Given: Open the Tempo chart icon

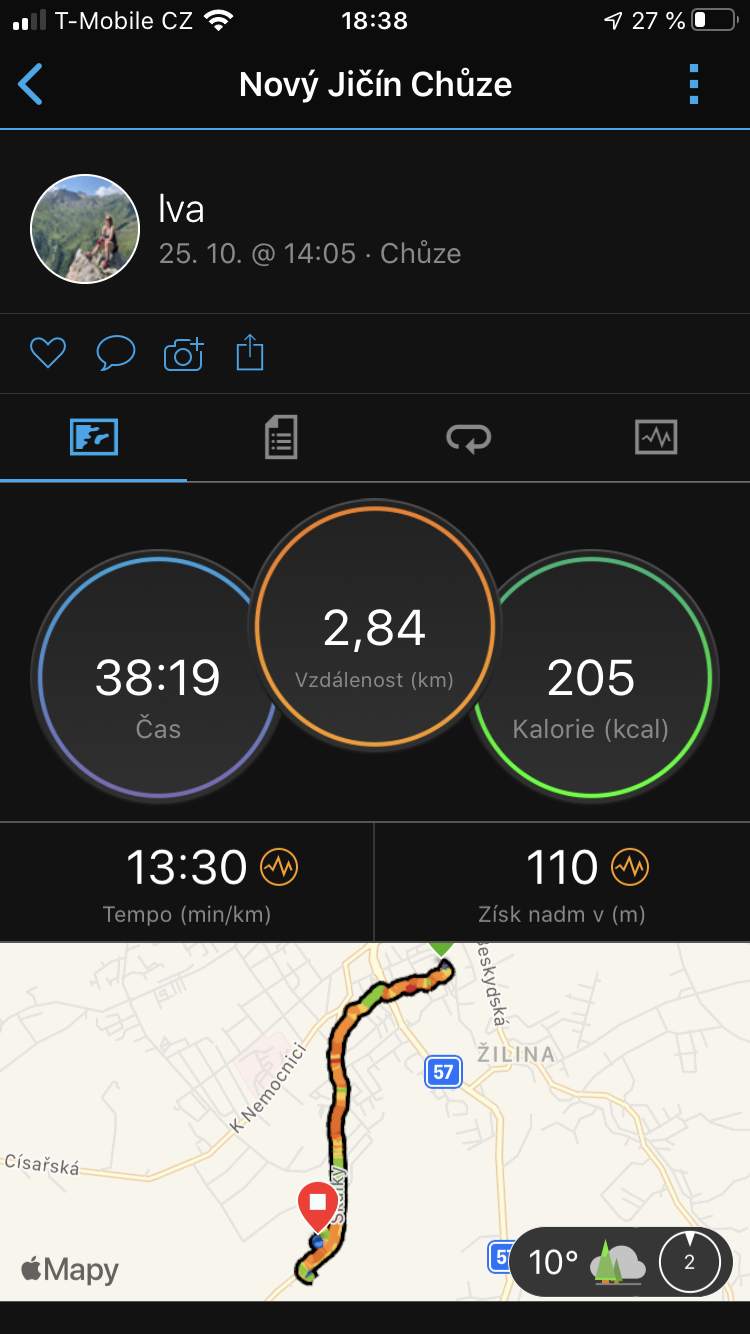Looking at the screenshot, I should coord(279,867).
